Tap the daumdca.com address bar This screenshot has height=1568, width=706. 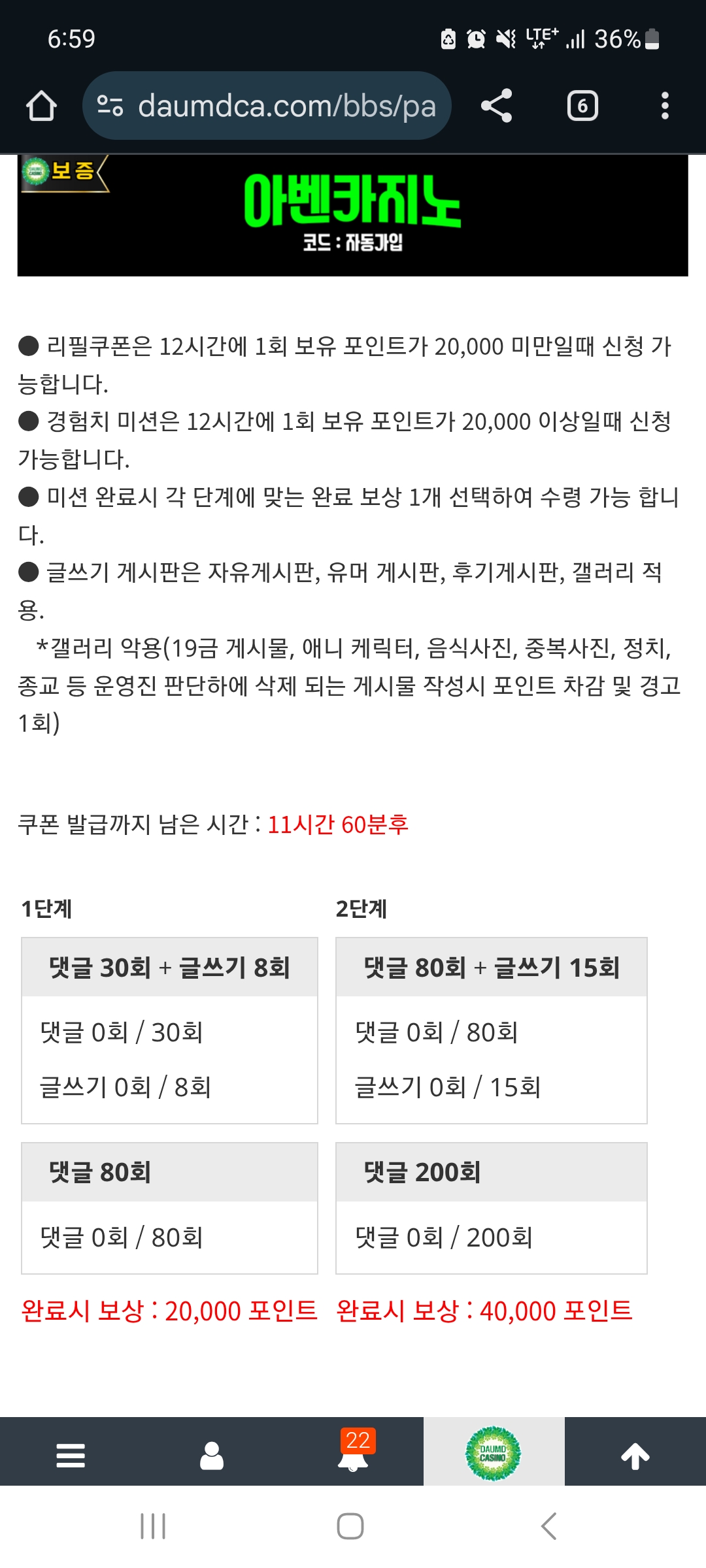tap(267, 106)
